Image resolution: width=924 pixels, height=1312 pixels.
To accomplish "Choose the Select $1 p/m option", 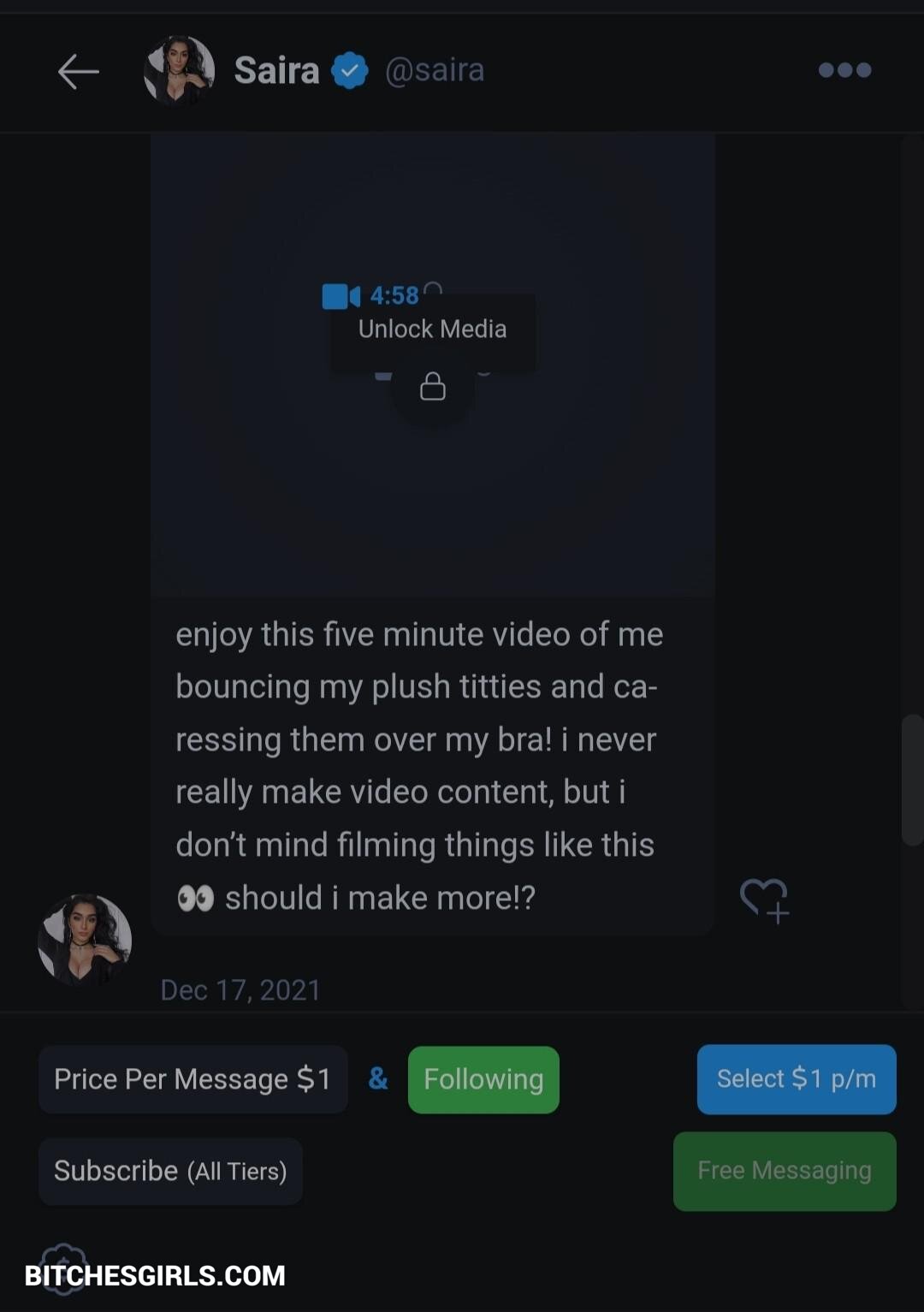I will (x=796, y=1079).
